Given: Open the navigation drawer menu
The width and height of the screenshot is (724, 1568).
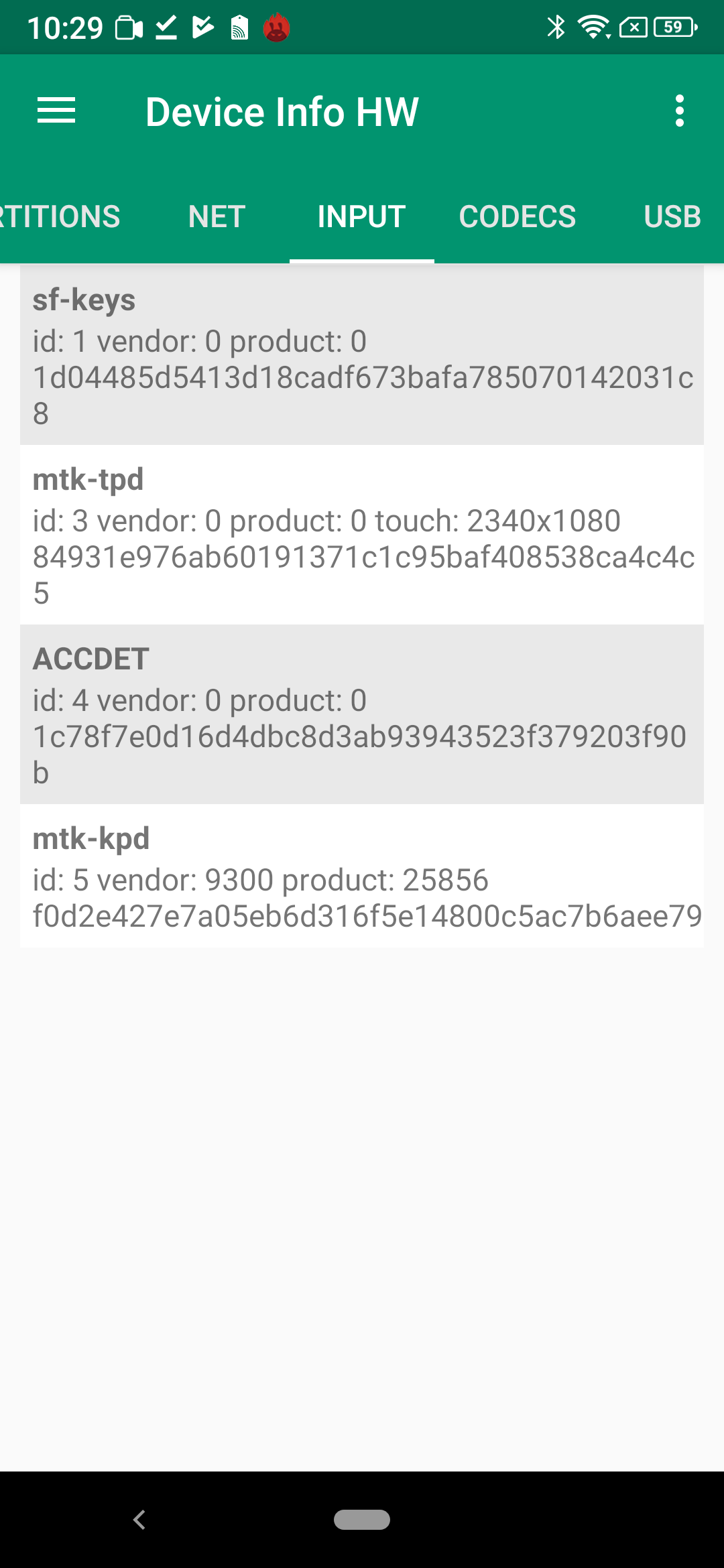Looking at the screenshot, I should coord(56,111).
